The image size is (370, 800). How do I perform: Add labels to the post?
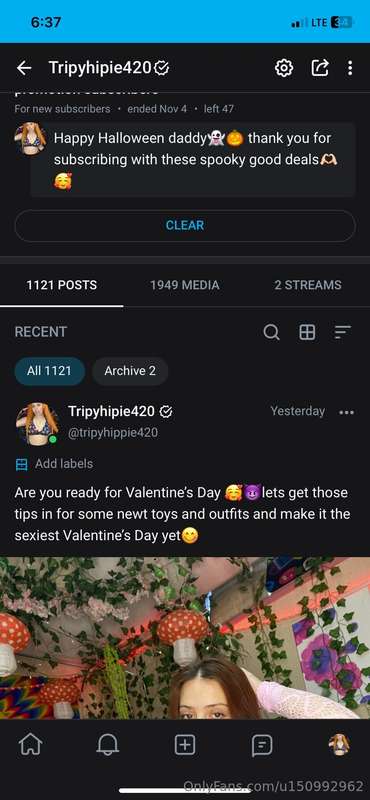55,464
